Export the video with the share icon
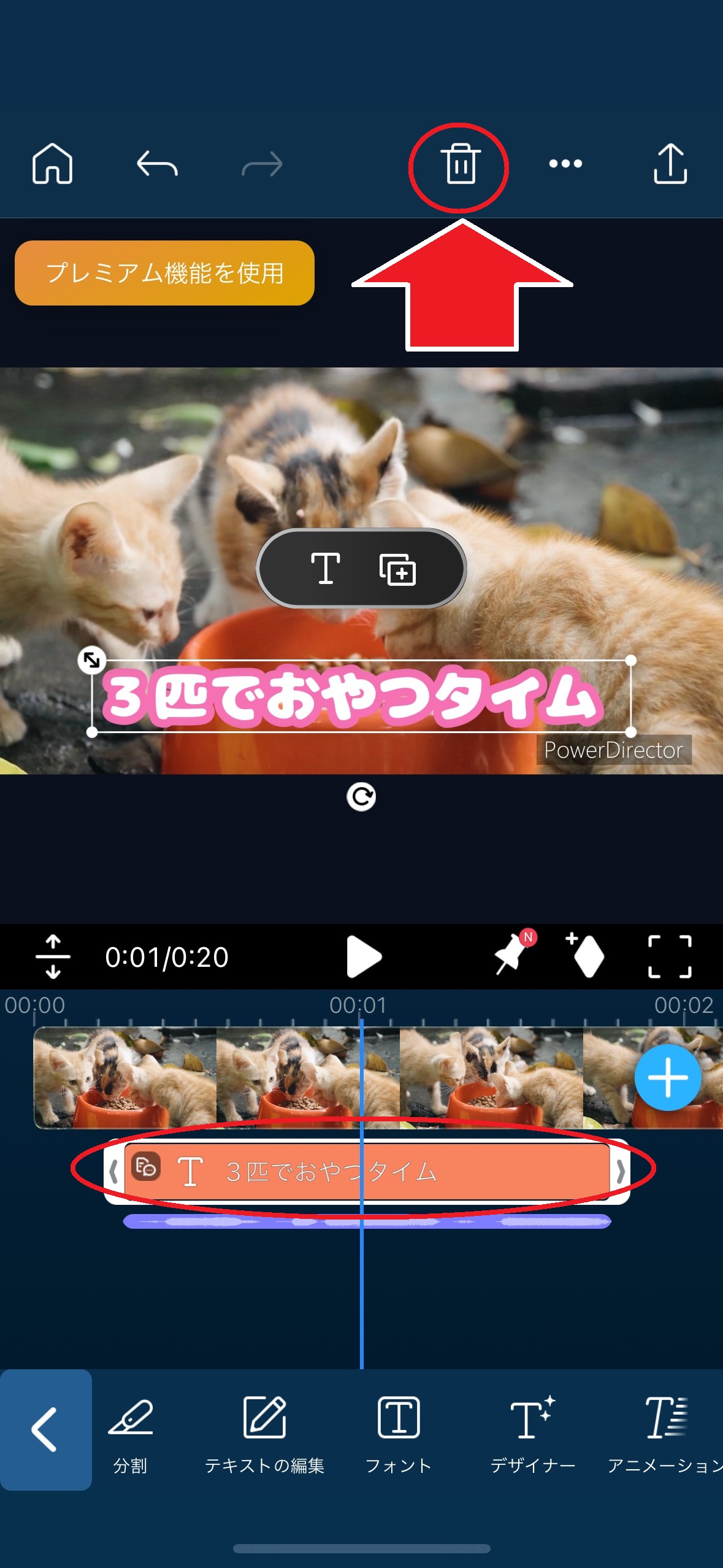 point(670,164)
